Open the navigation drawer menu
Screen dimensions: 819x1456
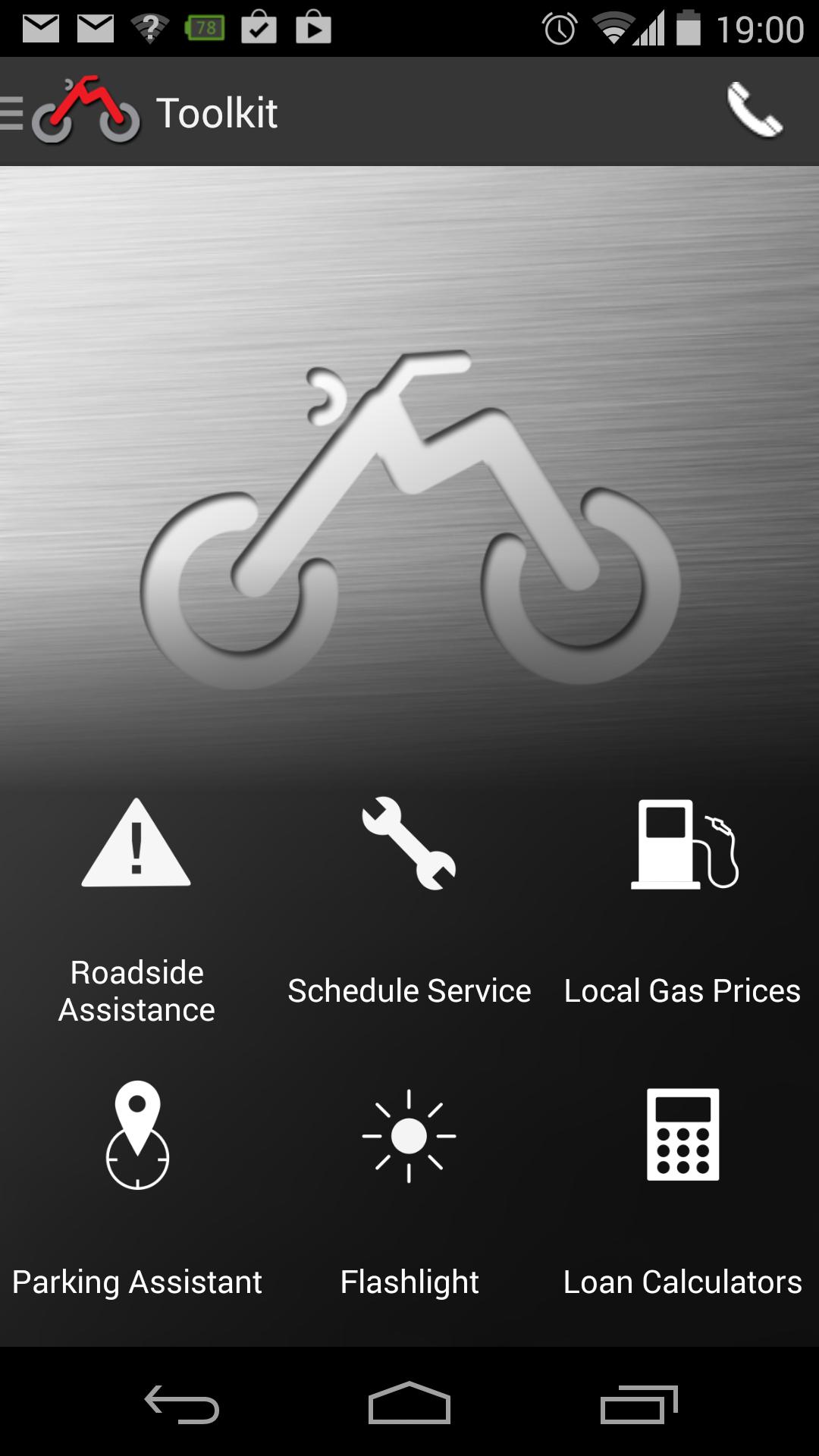pyautogui.click(x=9, y=112)
